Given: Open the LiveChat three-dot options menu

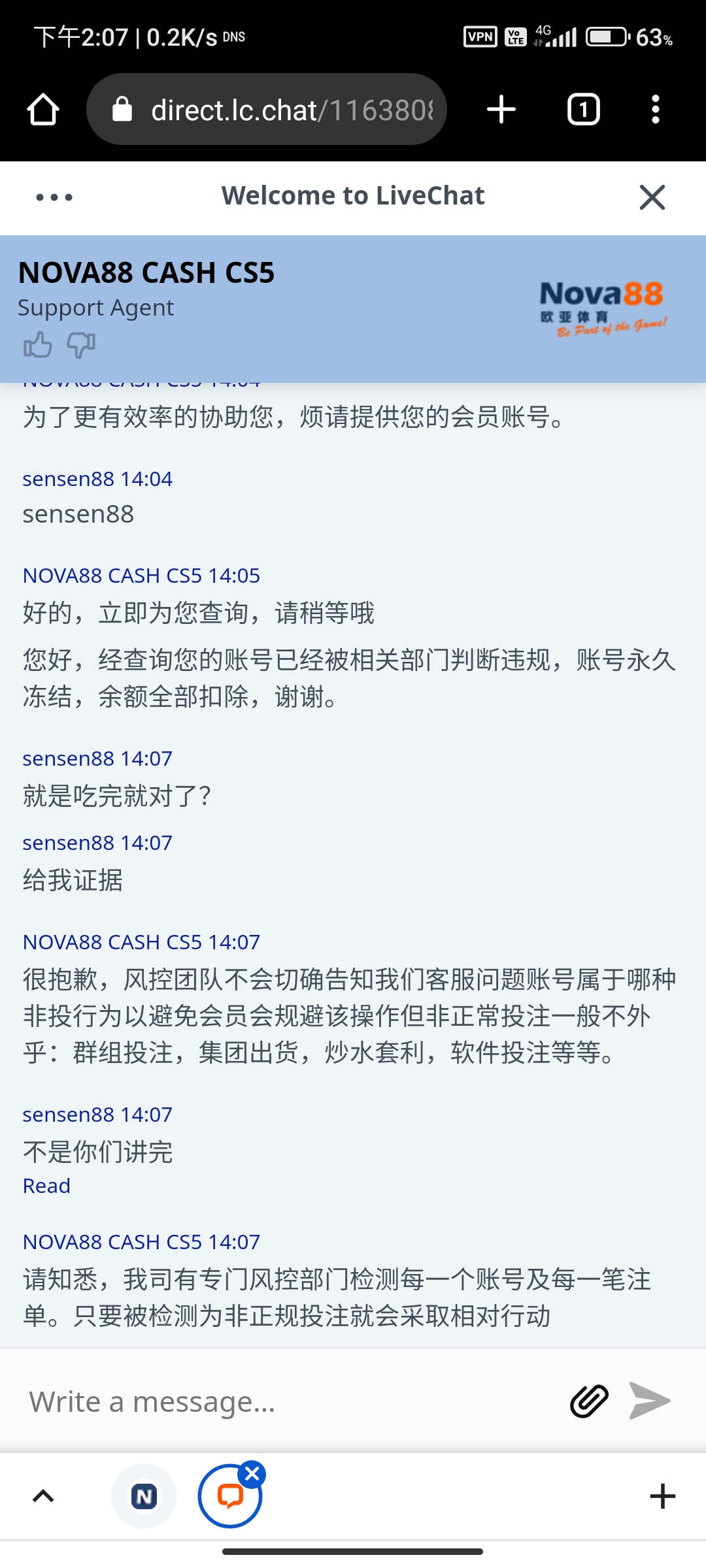Looking at the screenshot, I should (x=54, y=197).
